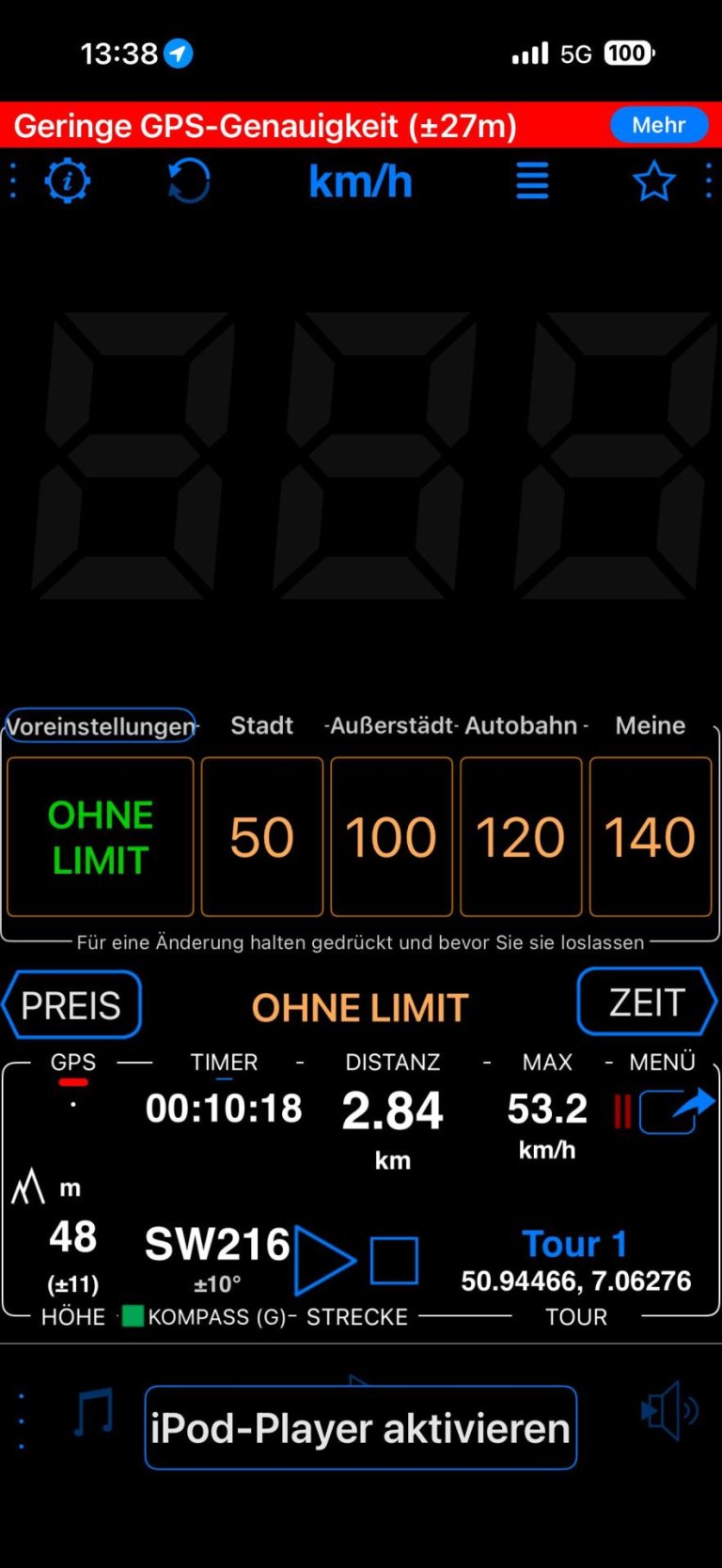This screenshot has width=722, height=1568.
Task: Select the OHNE LIMIT speed option
Action: pyautogui.click(x=101, y=836)
